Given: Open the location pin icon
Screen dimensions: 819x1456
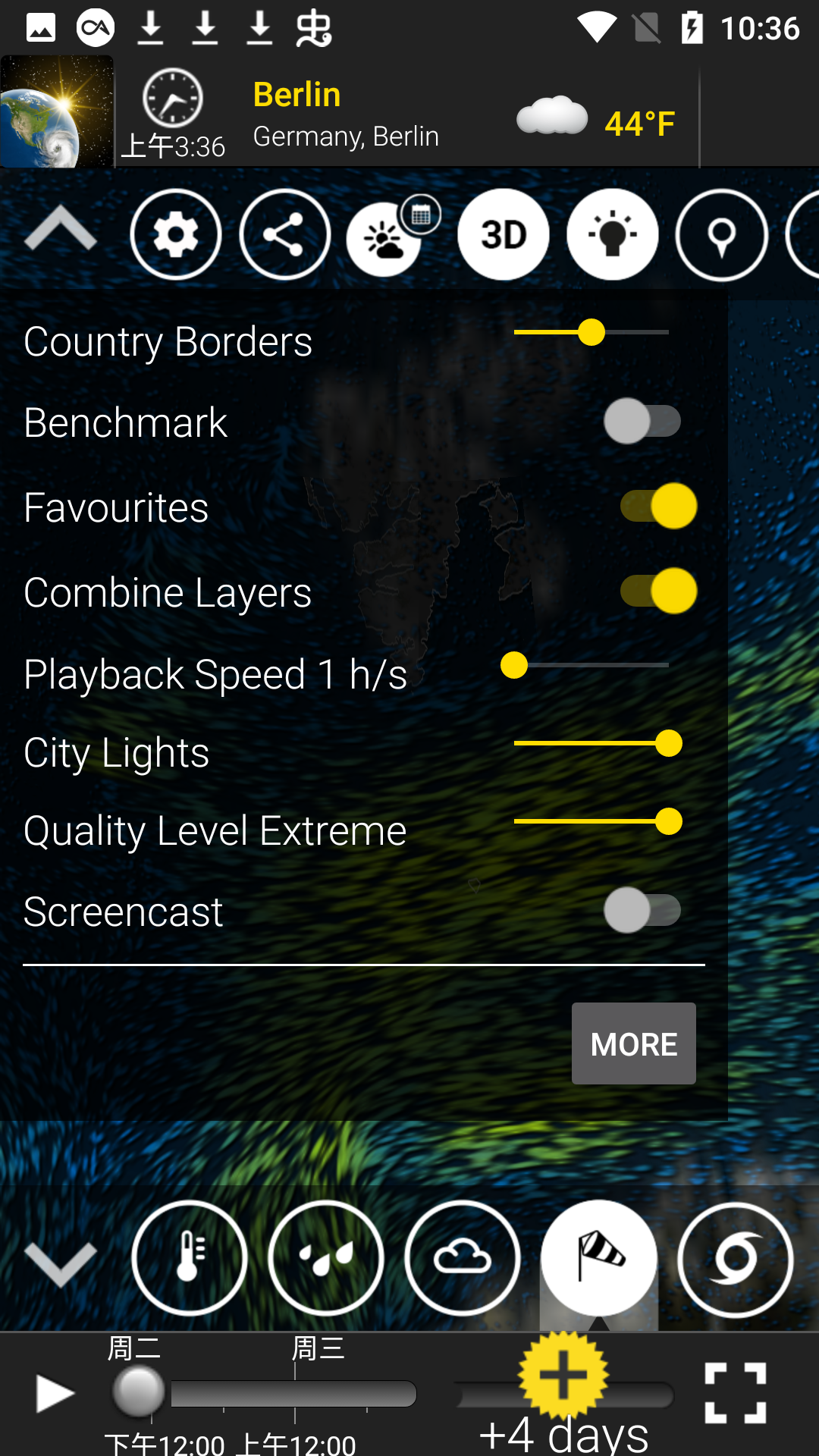Looking at the screenshot, I should 721,235.
